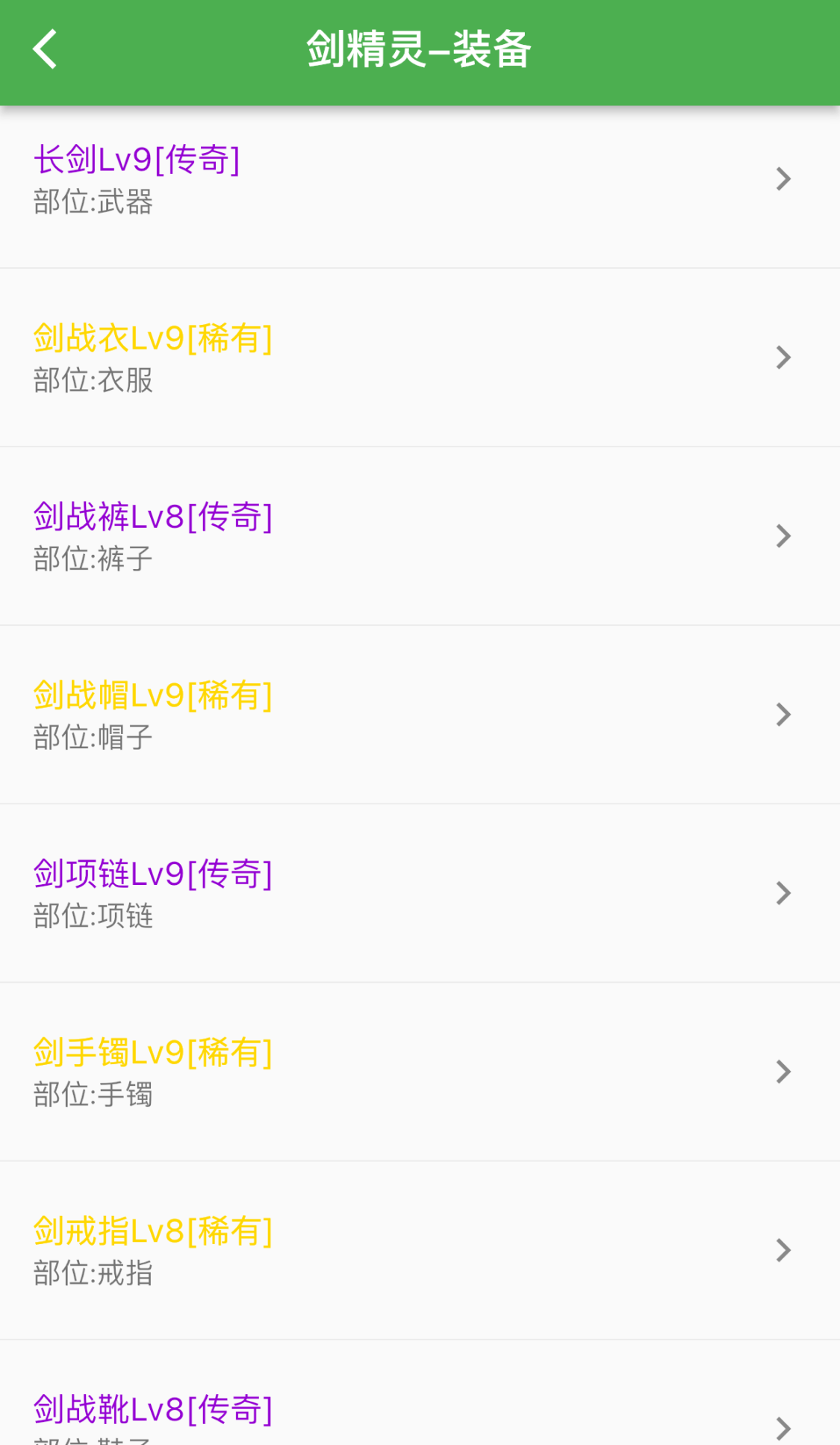Image resolution: width=840 pixels, height=1445 pixels.
Task: Open the 剑戒指Lv8[稀有] ring item
Action: [299, 1249]
